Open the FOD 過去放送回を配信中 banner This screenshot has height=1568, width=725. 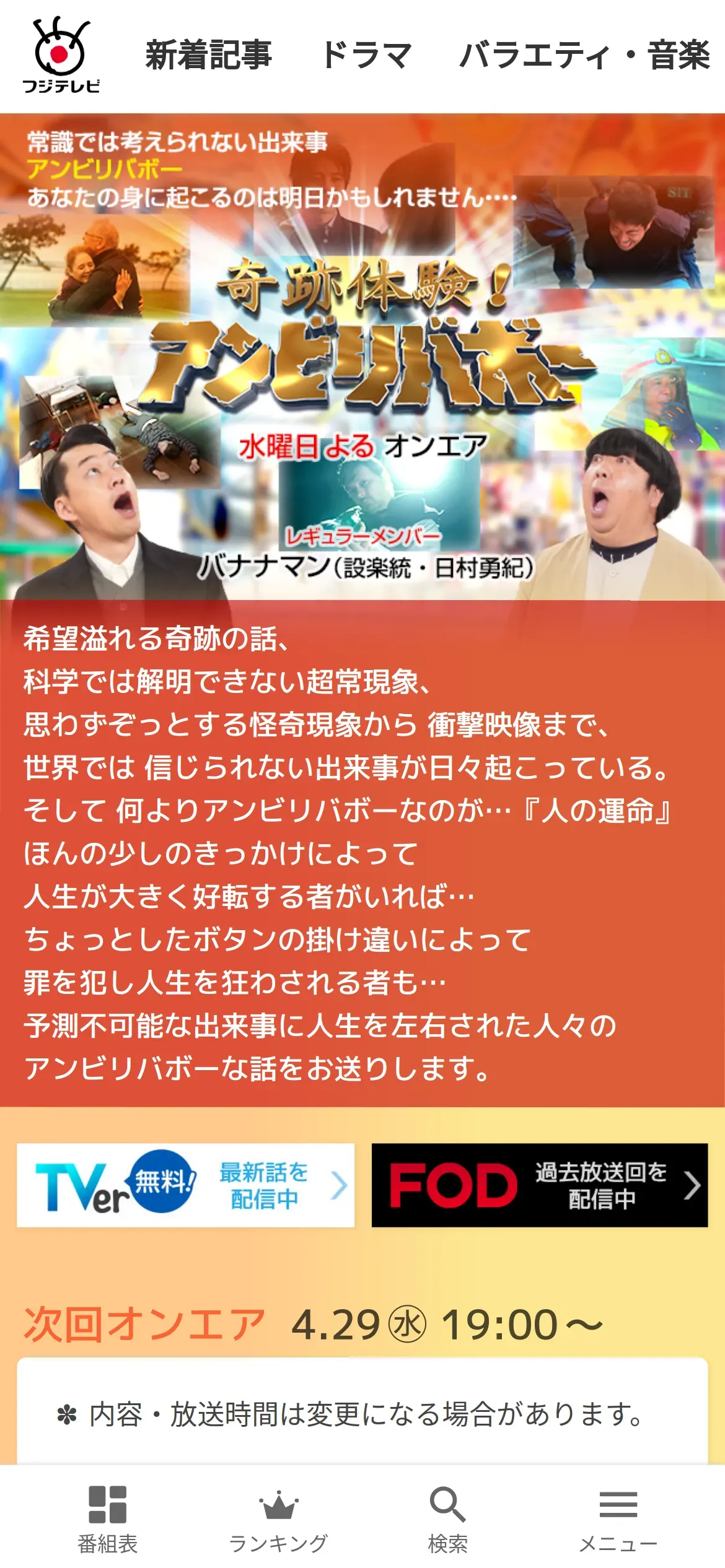pos(540,1185)
